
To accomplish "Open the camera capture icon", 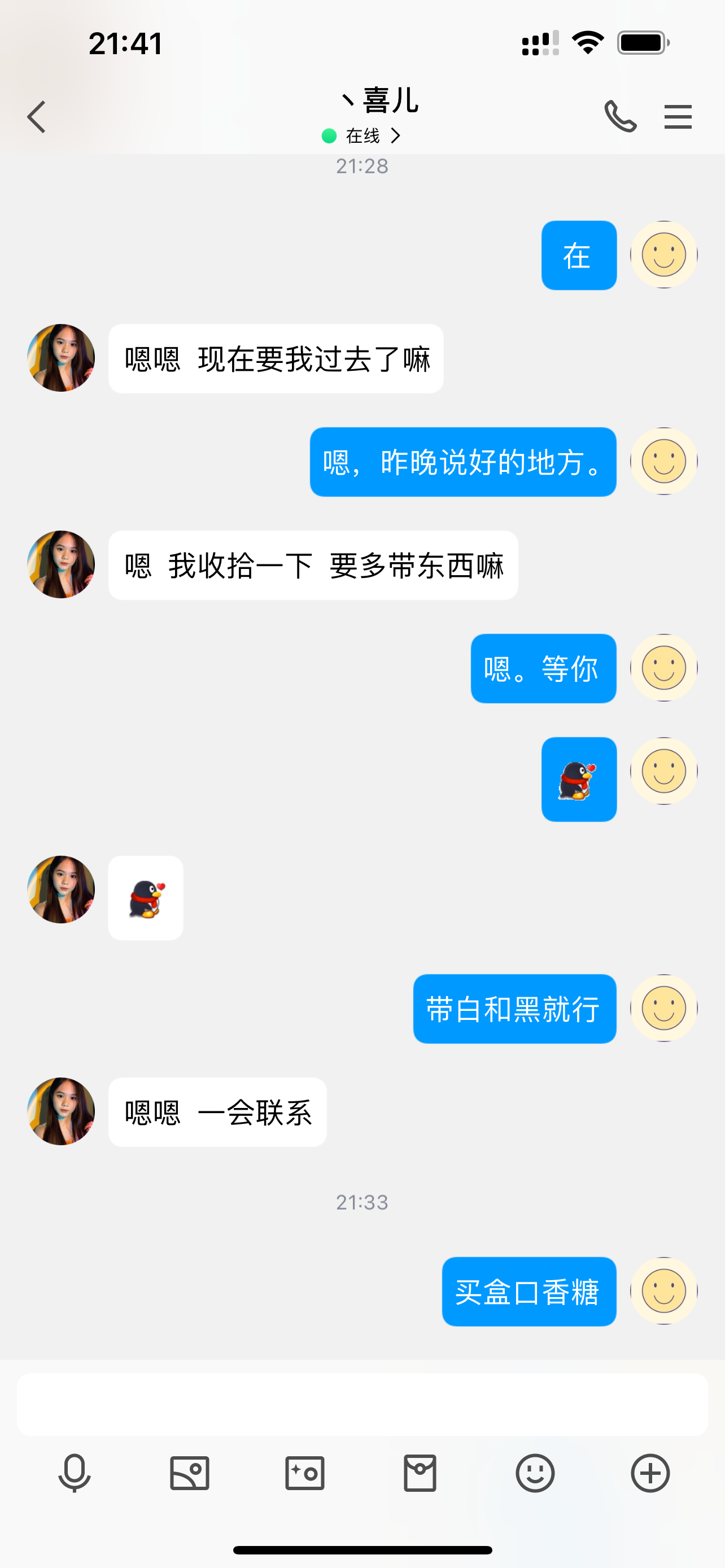I will (x=304, y=1473).
